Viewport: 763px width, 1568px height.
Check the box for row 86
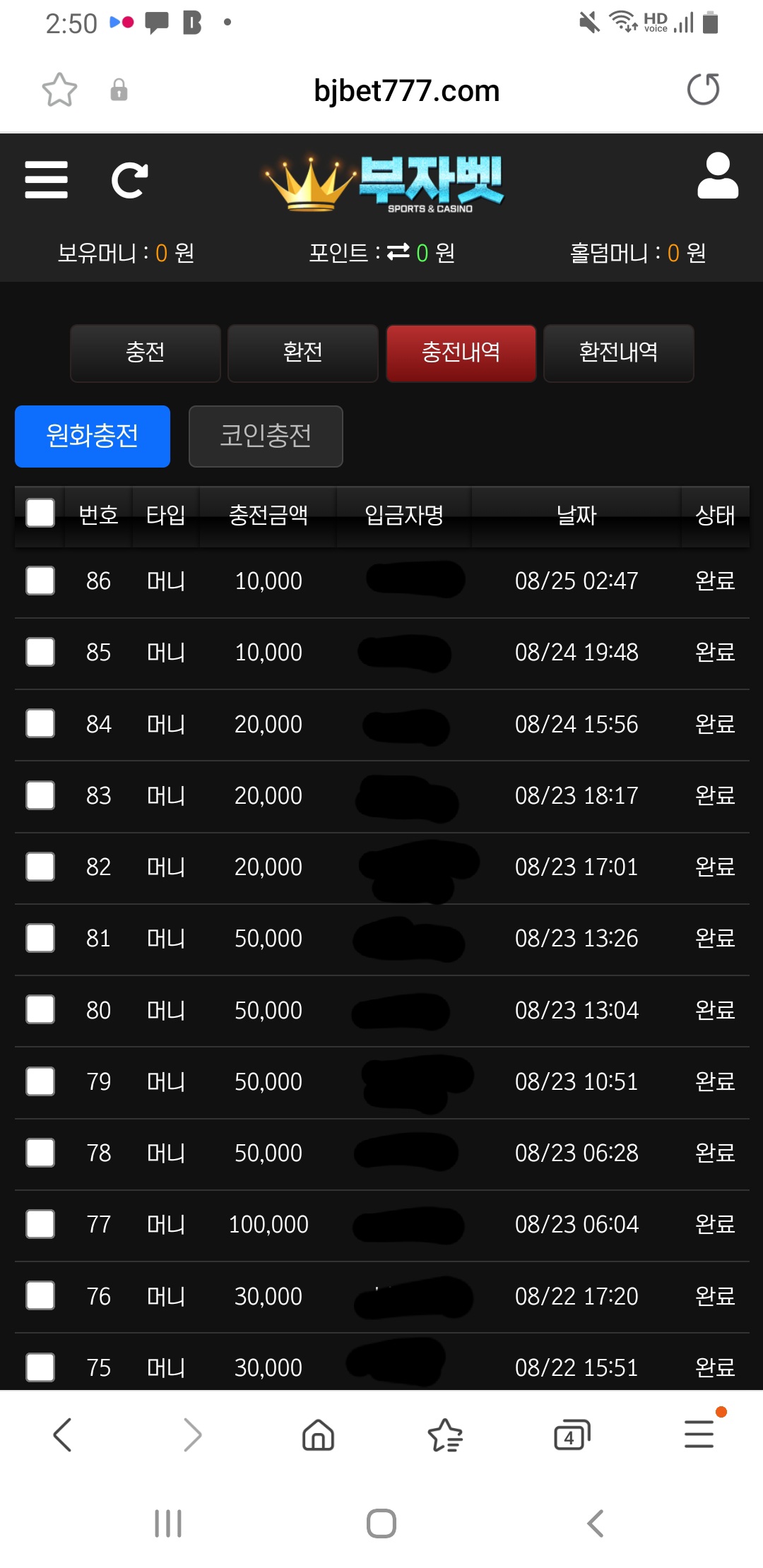40,581
